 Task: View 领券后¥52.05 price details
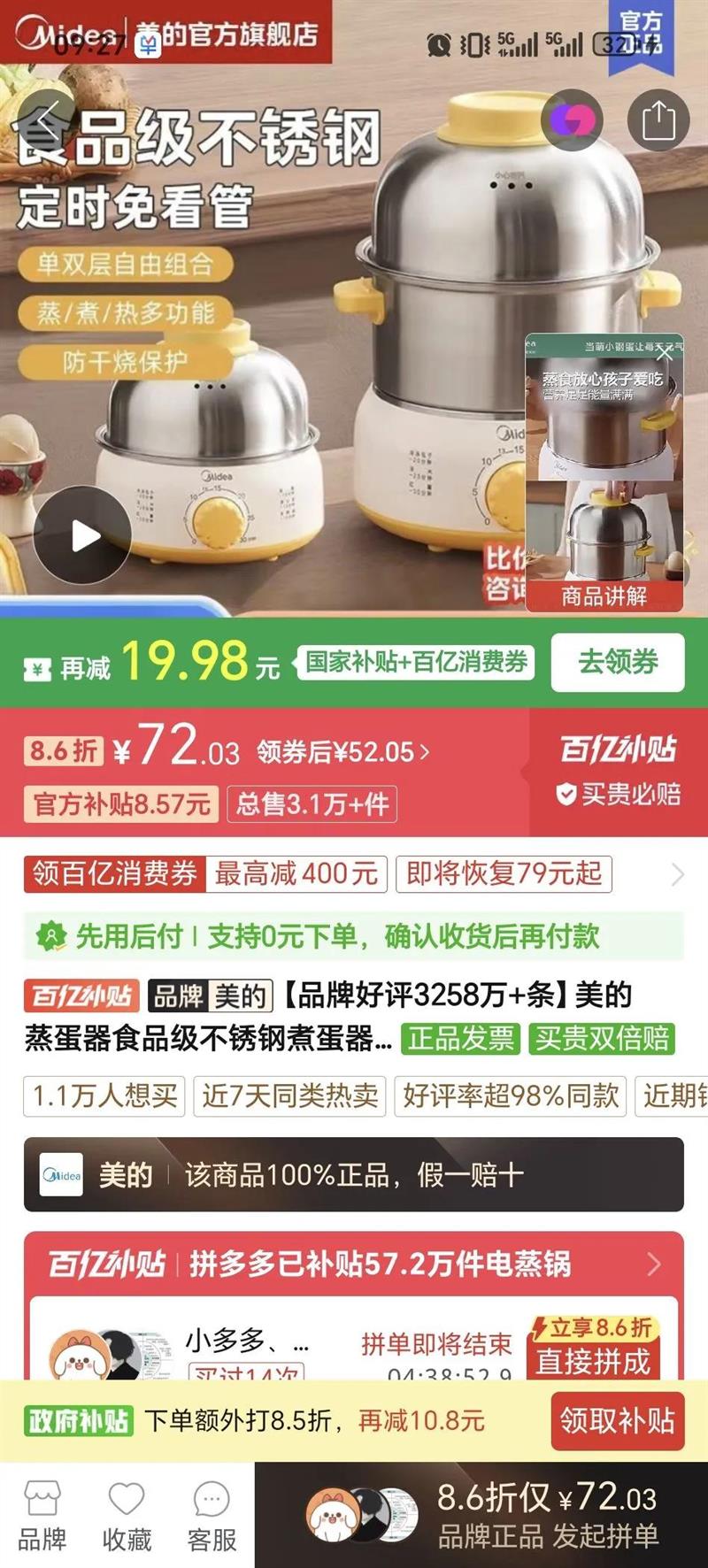(x=343, y=752)
